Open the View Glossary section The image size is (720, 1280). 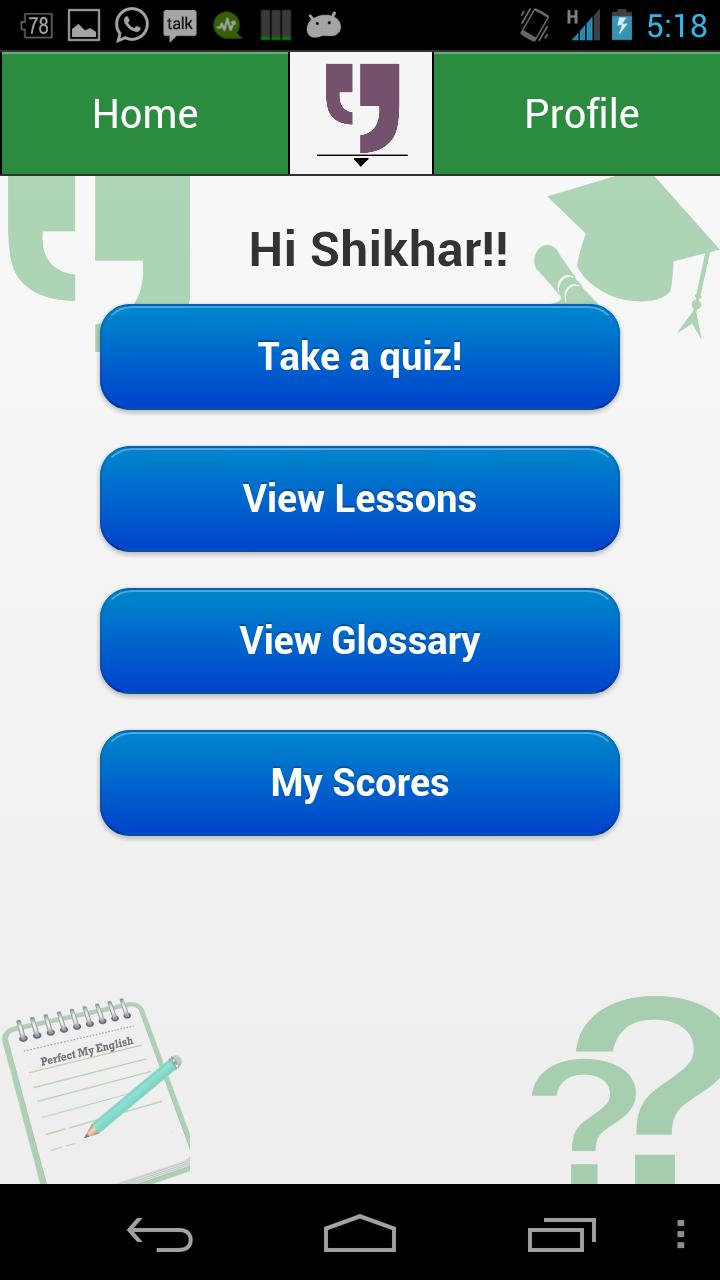(x=360, y=641)
